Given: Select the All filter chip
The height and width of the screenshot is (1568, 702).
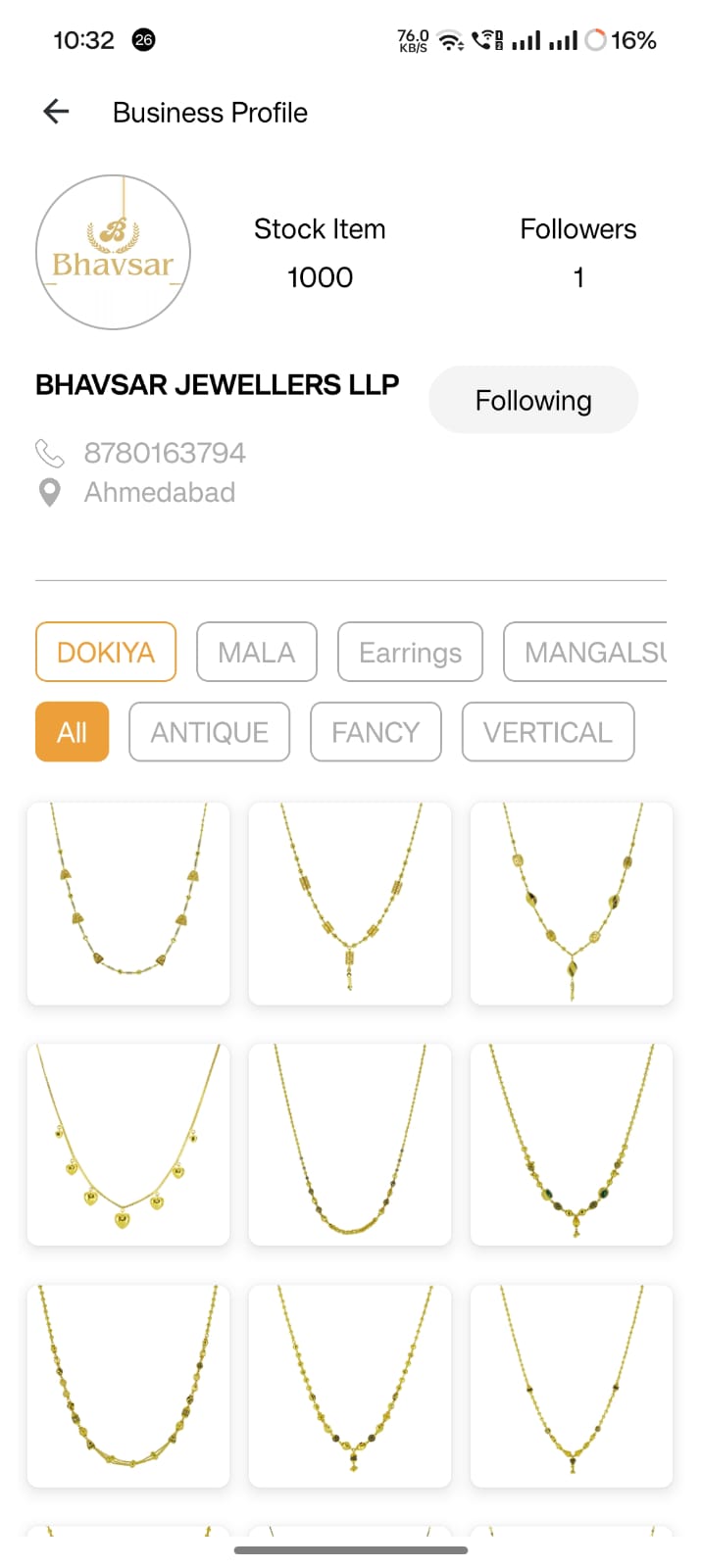Looking at the screenshot, I should (72, 732).
